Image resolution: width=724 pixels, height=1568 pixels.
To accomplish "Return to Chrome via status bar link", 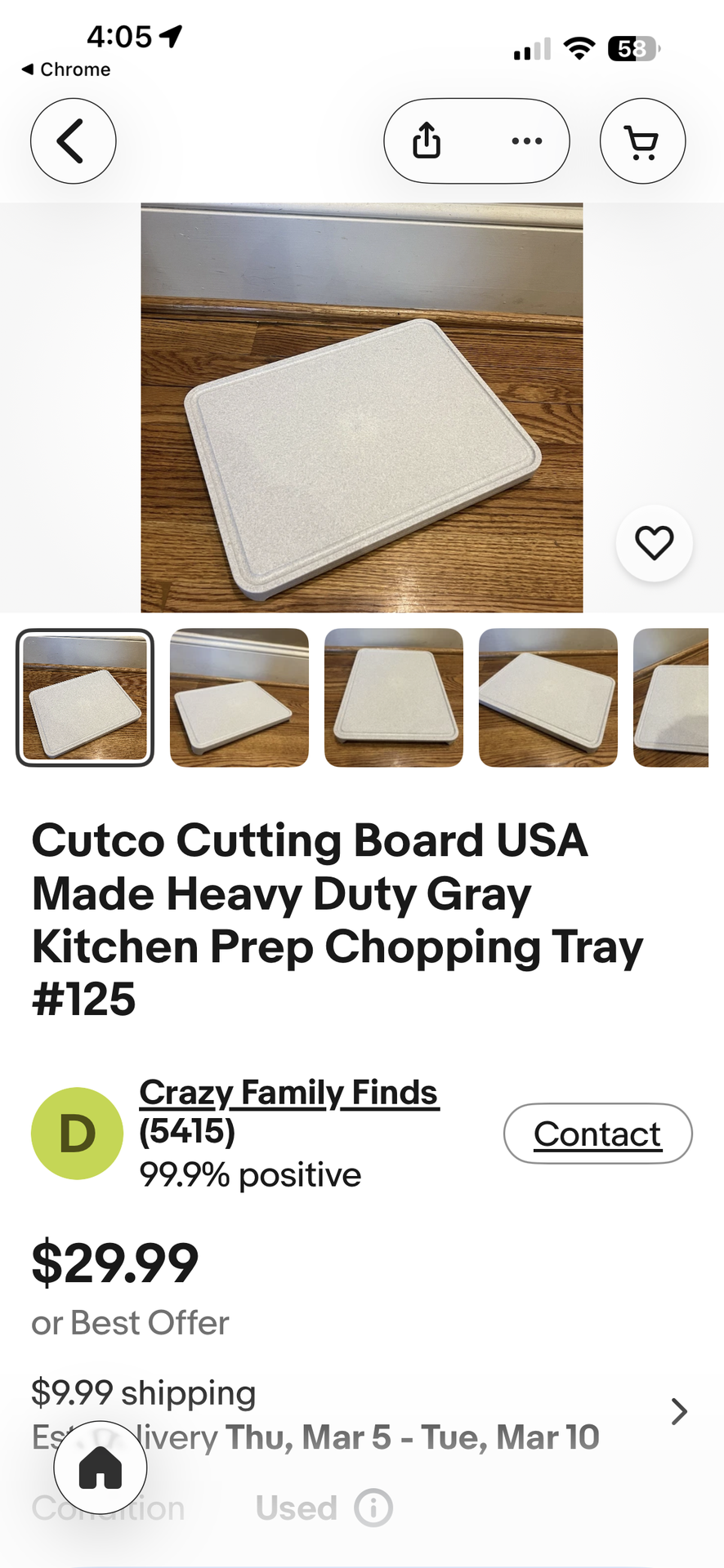I will [65, 69].
